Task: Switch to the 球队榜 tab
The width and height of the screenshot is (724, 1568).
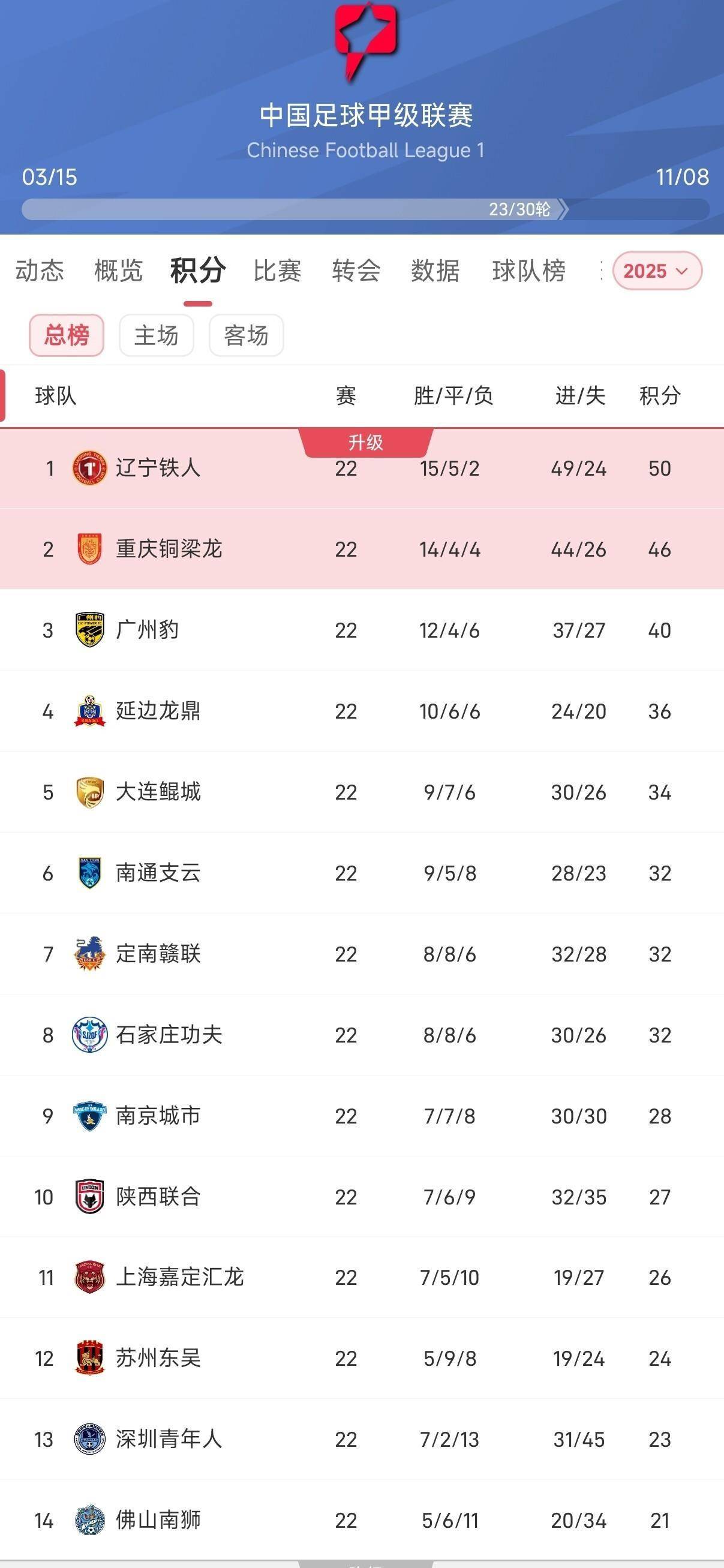Action: (528, 271)
